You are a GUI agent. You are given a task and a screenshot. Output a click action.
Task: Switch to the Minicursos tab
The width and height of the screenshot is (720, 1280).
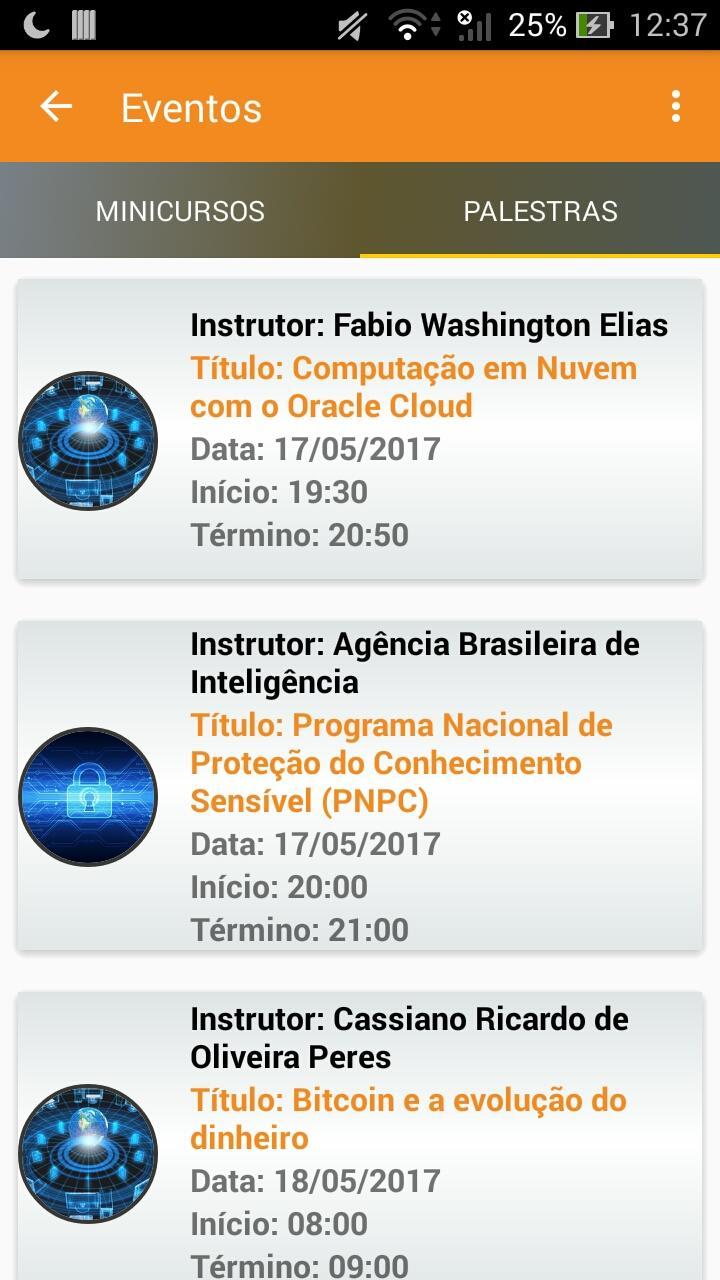point(180,211)
